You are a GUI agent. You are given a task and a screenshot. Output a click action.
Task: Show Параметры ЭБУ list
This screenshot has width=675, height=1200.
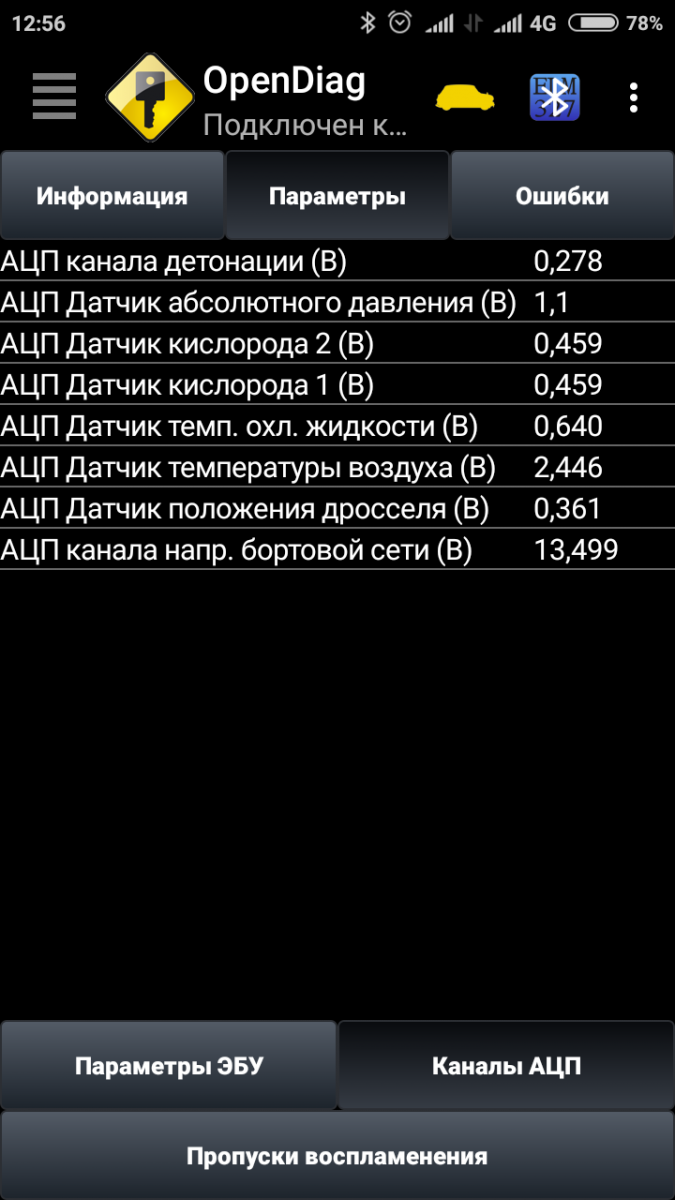(169, 1066)
